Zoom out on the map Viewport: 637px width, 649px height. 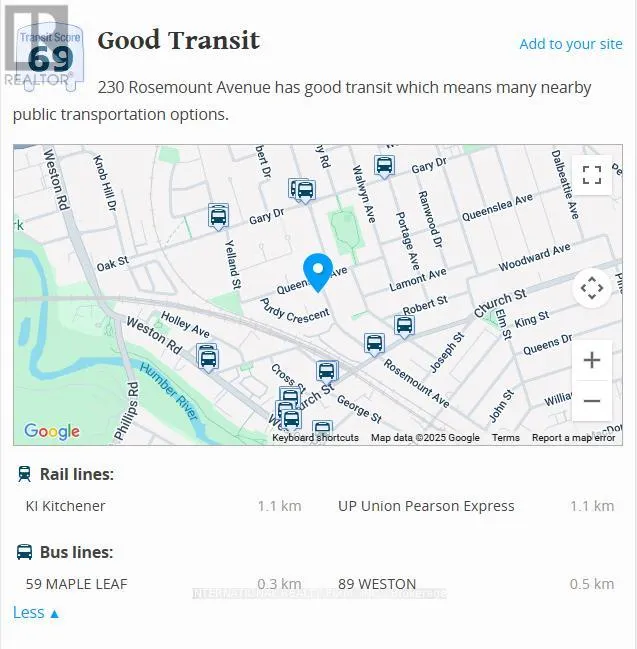592,401
